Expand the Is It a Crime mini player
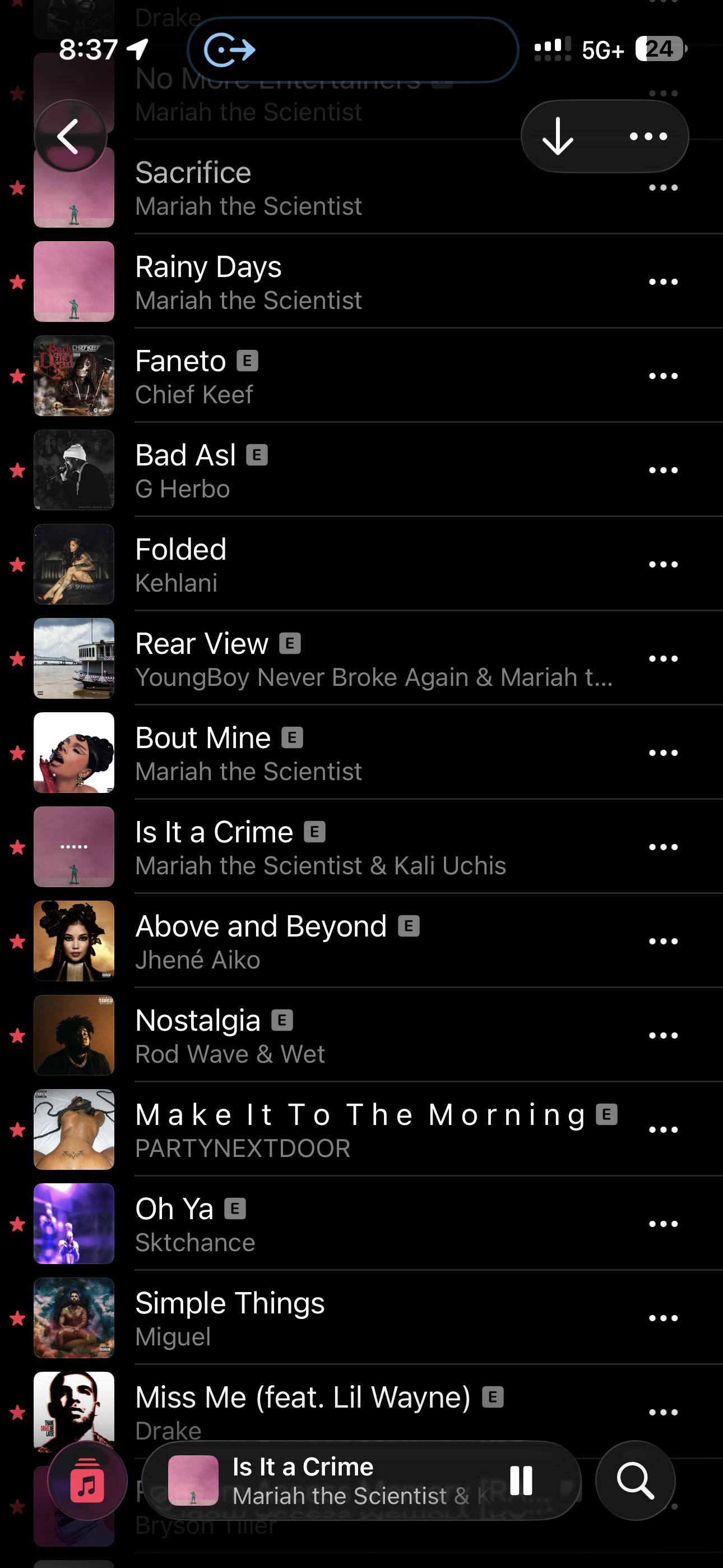 coord(341,1481)
